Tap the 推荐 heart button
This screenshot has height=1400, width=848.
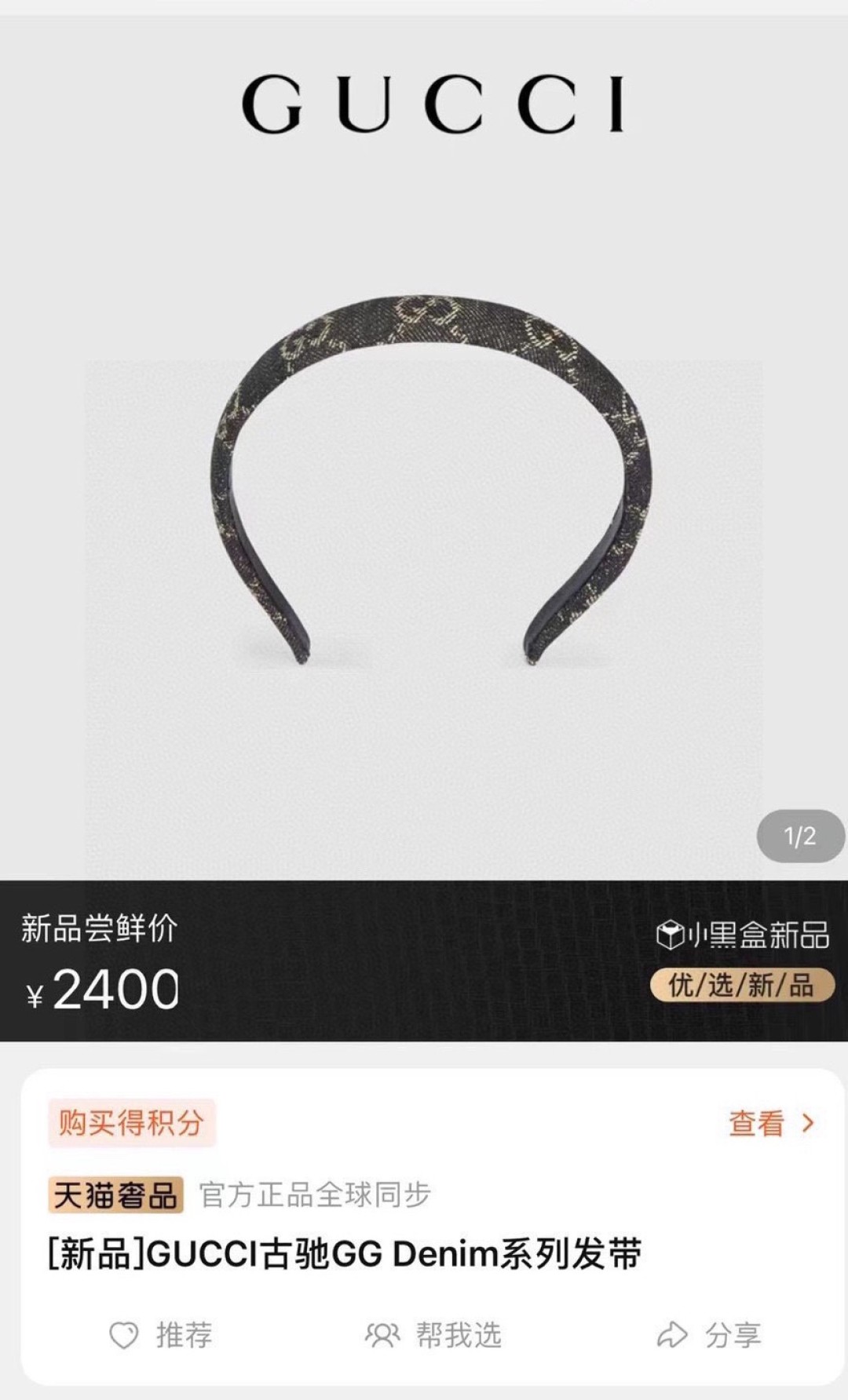click(160, 1335)
